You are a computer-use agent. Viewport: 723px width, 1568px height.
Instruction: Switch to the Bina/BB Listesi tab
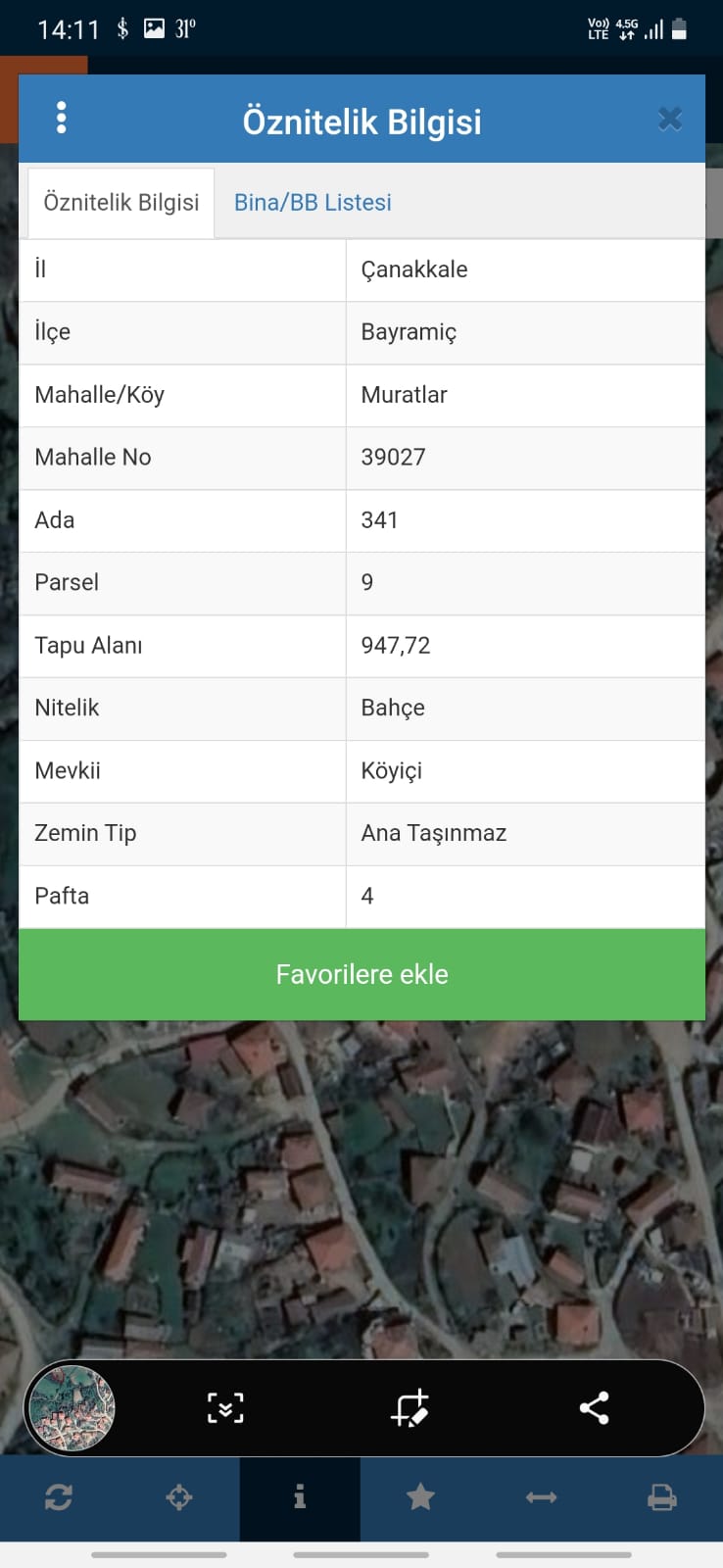point(313,202)
